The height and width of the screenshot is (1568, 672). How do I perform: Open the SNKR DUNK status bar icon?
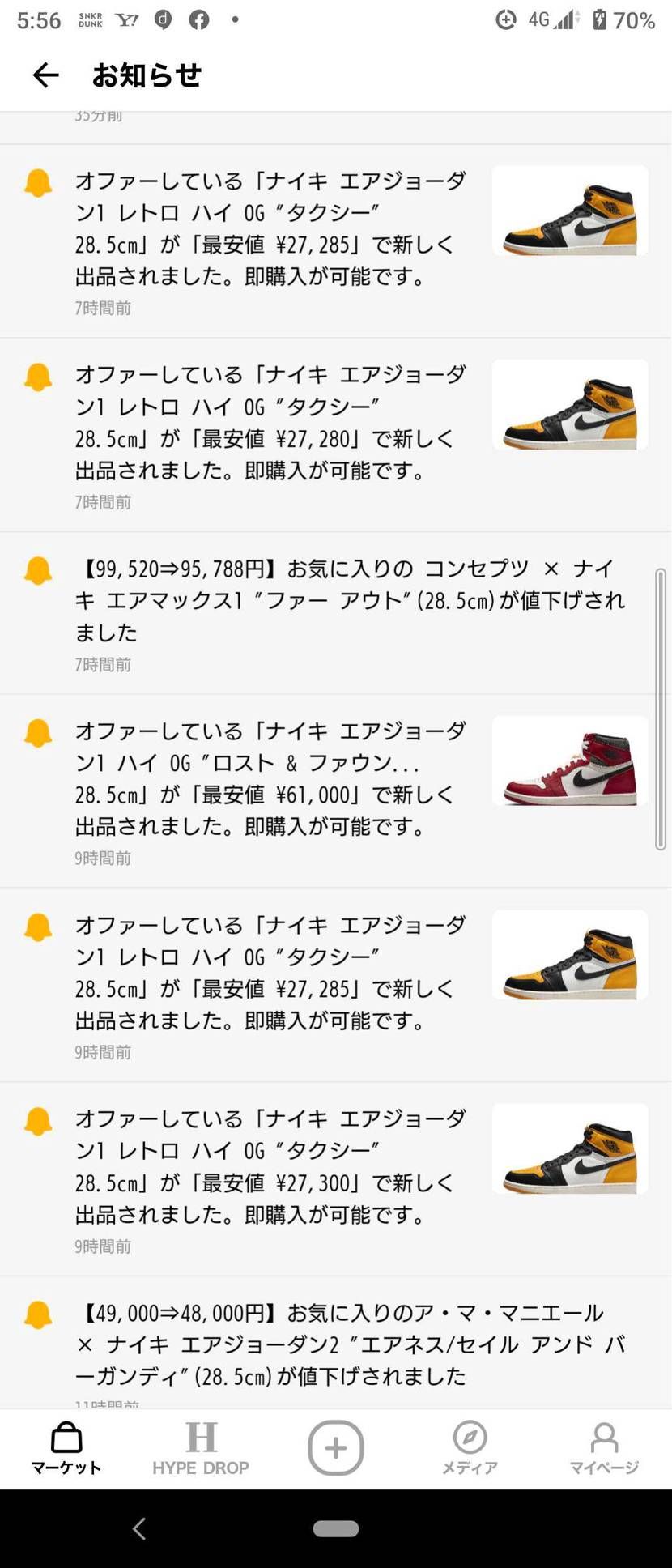point(91,19)
